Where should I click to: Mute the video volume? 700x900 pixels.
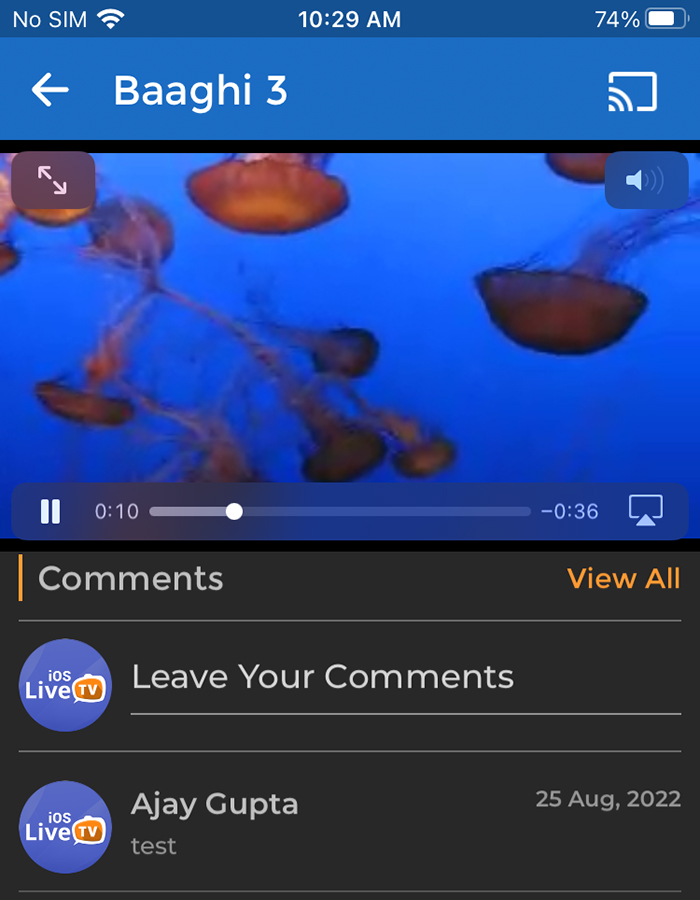(x=645, y=181)
